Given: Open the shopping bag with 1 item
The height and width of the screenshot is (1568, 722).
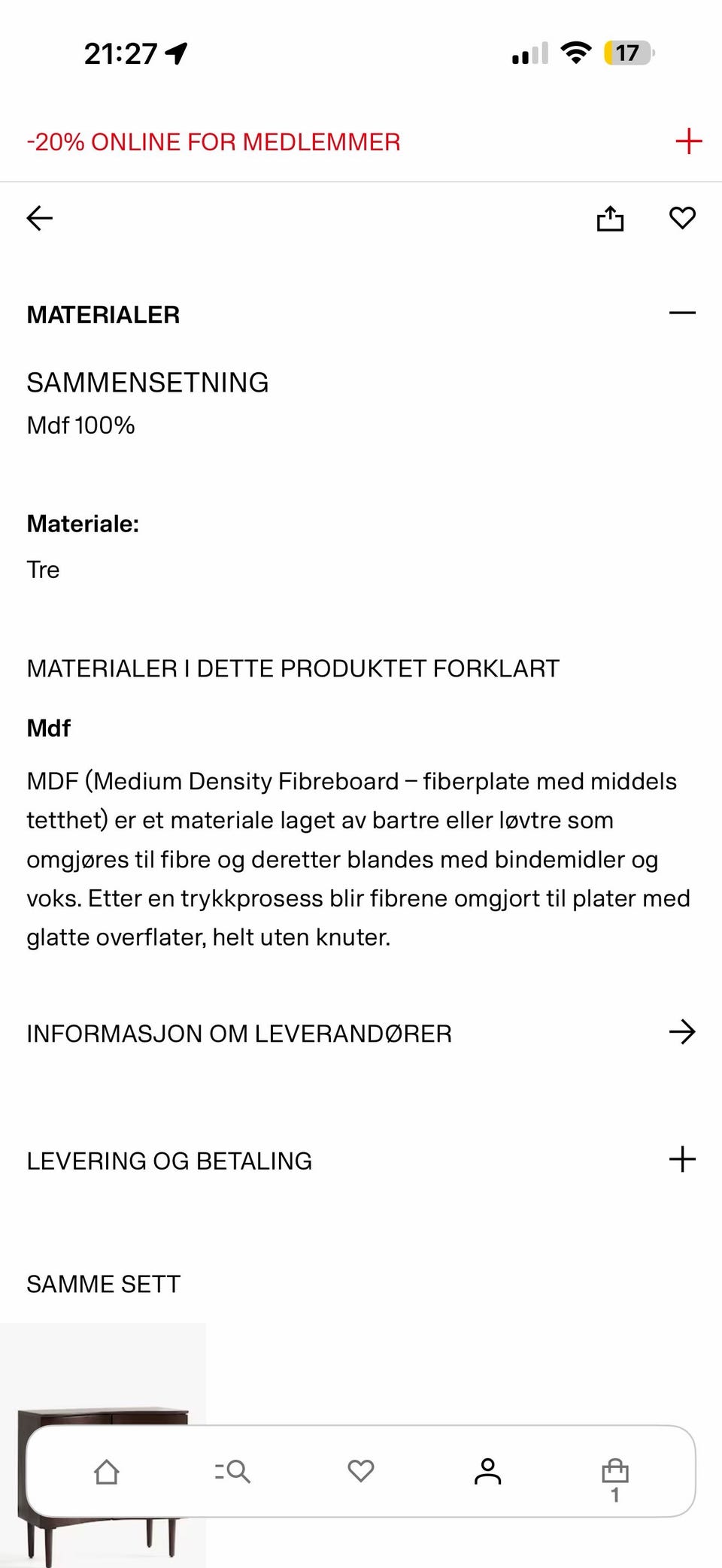Looking at the screenshot, I should (x=614, y=1472).
